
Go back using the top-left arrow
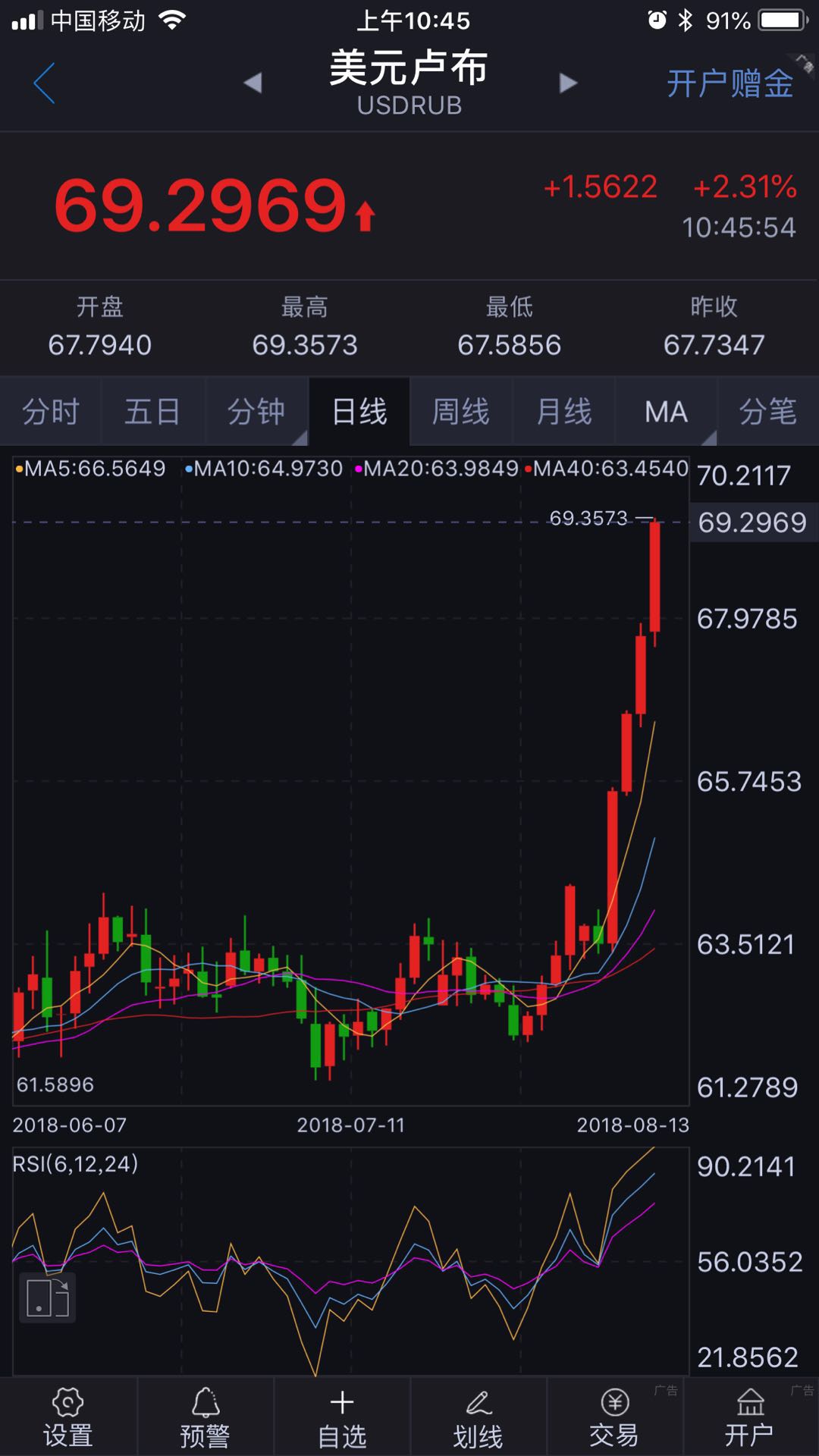click(x=44, y=83)
